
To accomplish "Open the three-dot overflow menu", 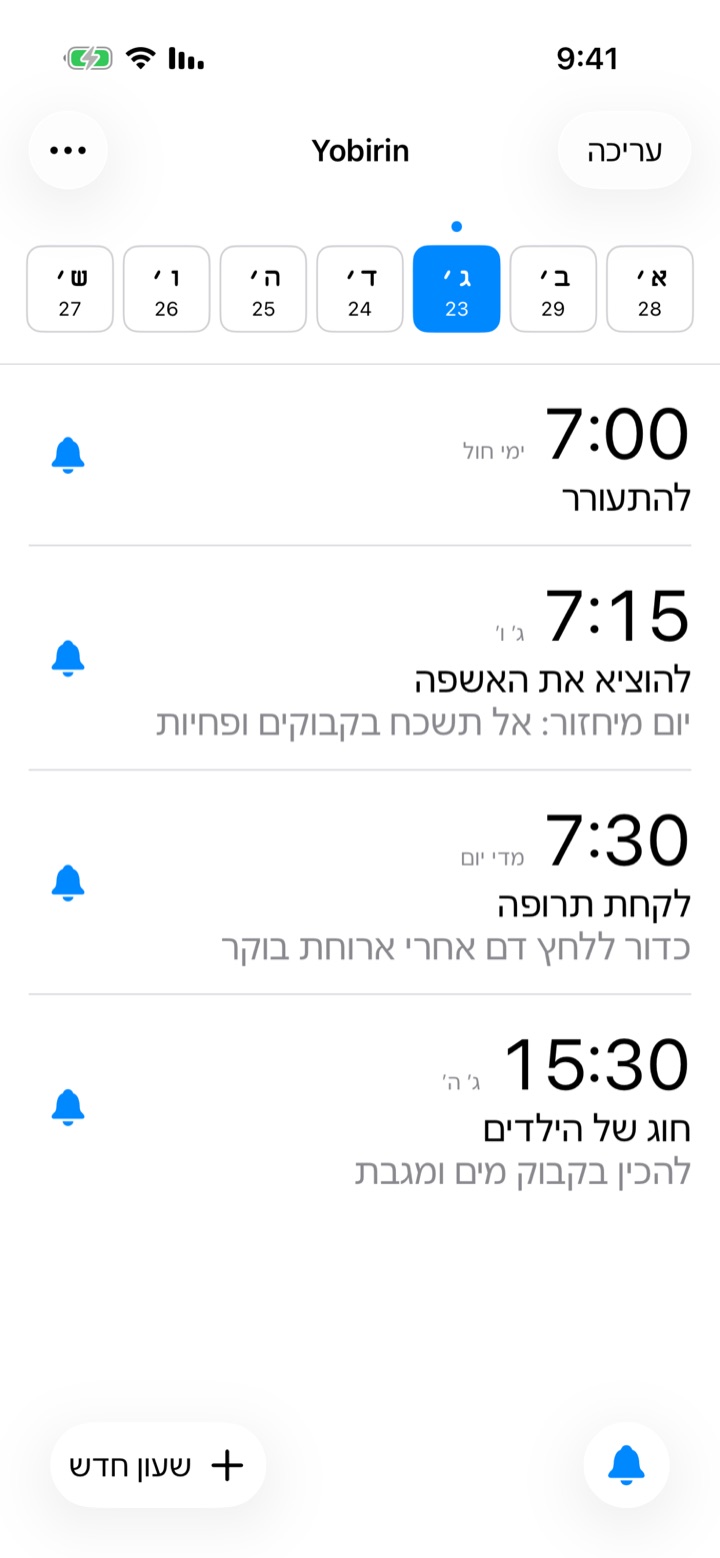I will coord(68,150).
